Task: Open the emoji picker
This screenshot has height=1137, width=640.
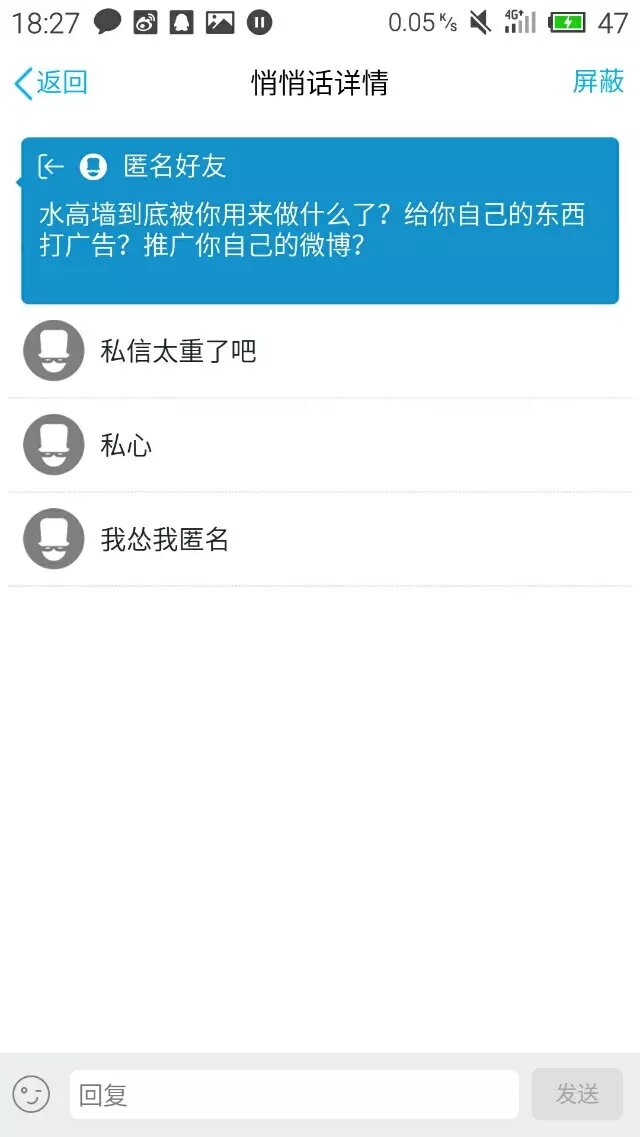Action: (x=31, y=1094)
